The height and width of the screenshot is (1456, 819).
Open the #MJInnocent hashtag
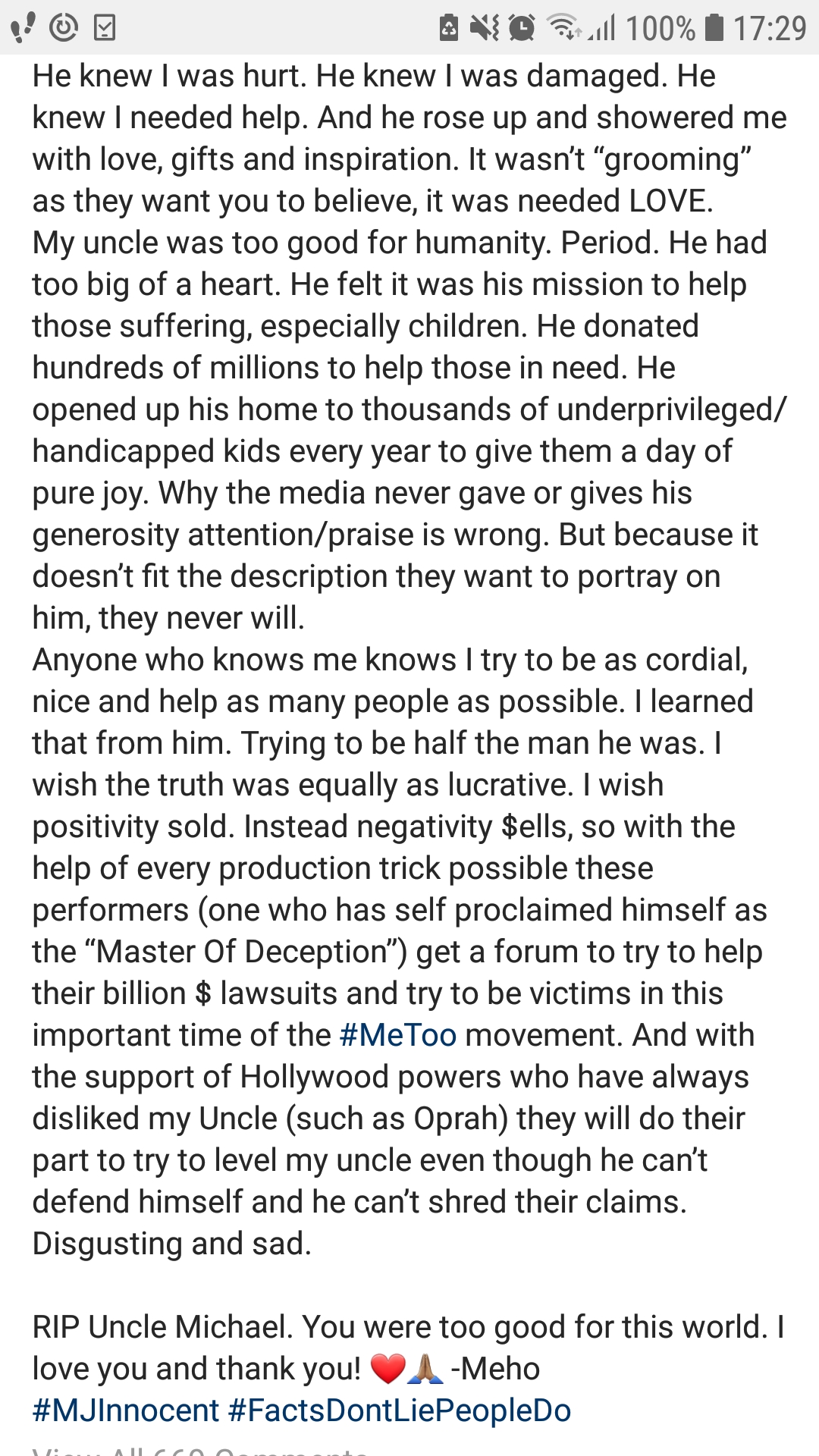point(125,1410)
